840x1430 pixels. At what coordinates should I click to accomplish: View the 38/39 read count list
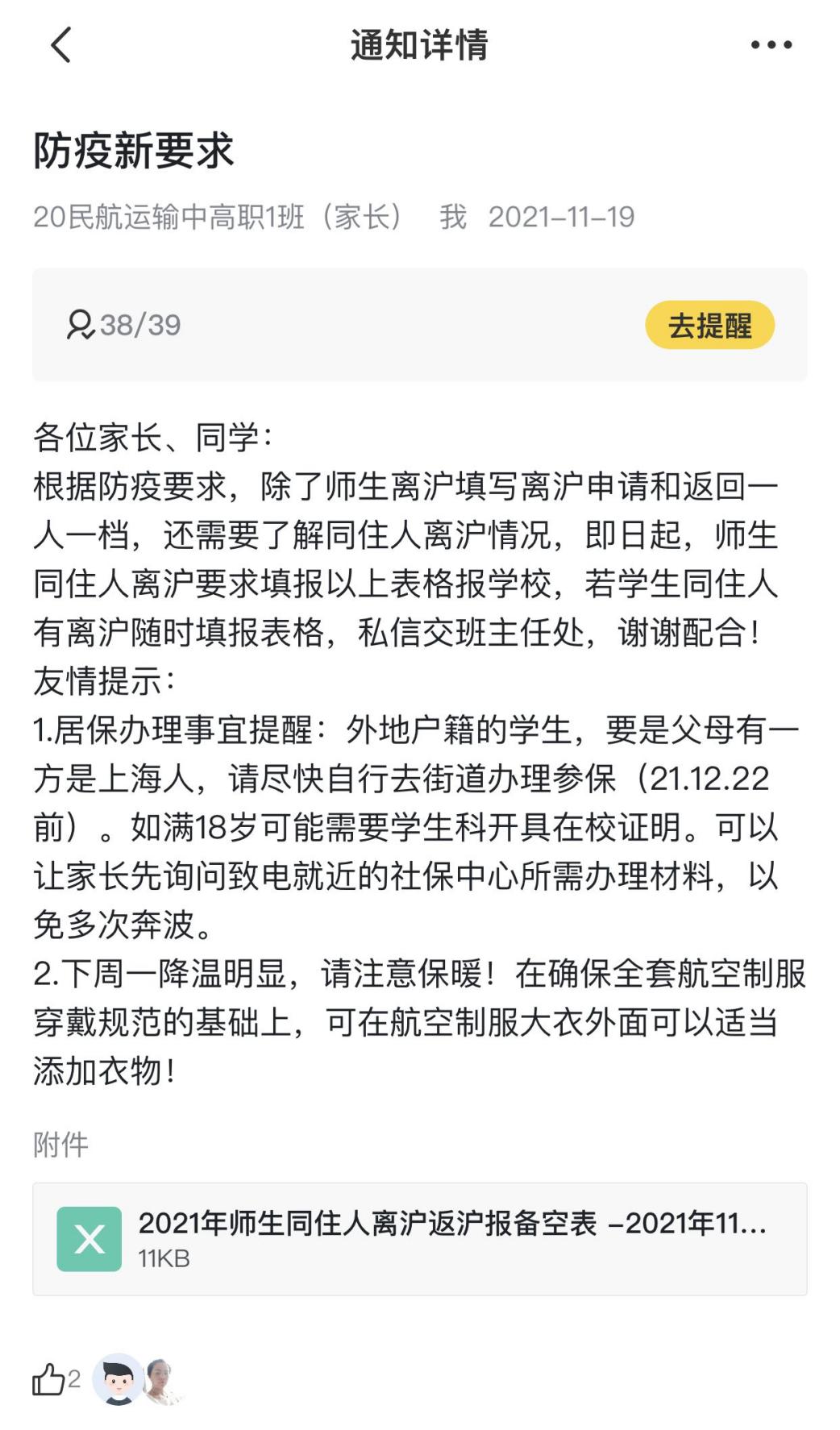point(124,325)
